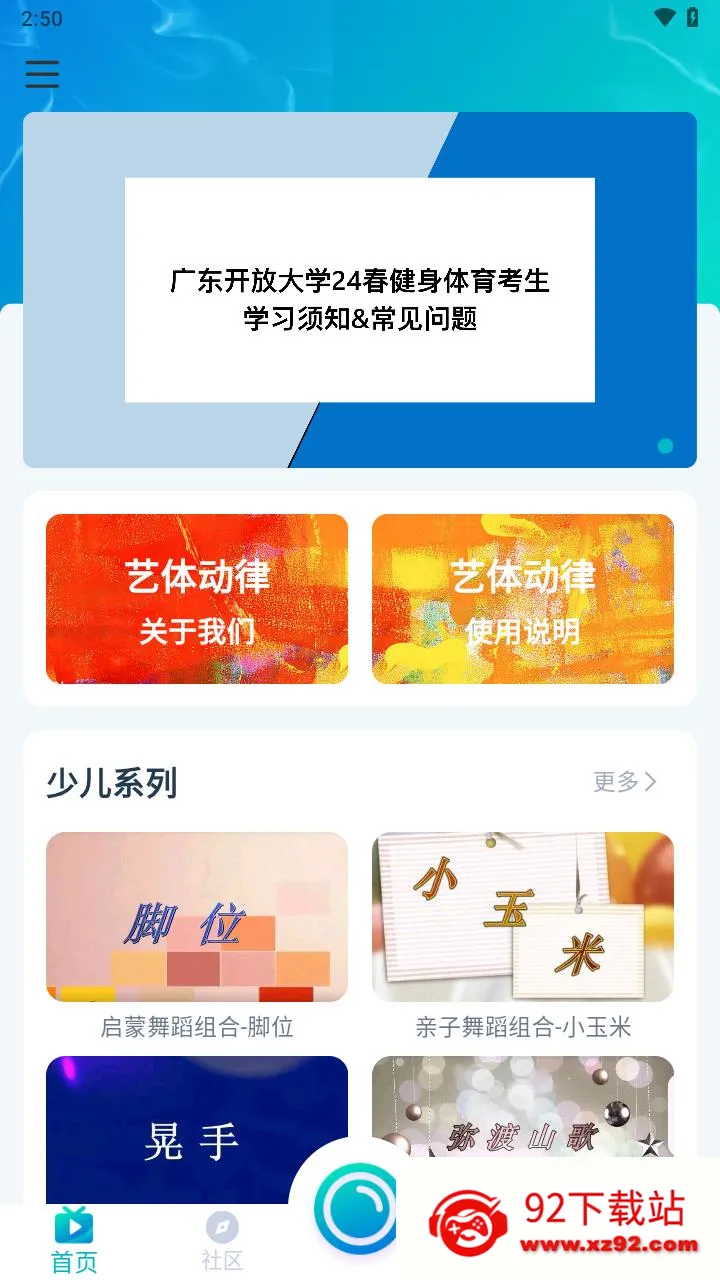The width and height of the screenshot is (720, 1280).
Task: Open 启蒙舞蹈组合-脚位 video
Action: [x=197, y=917]
